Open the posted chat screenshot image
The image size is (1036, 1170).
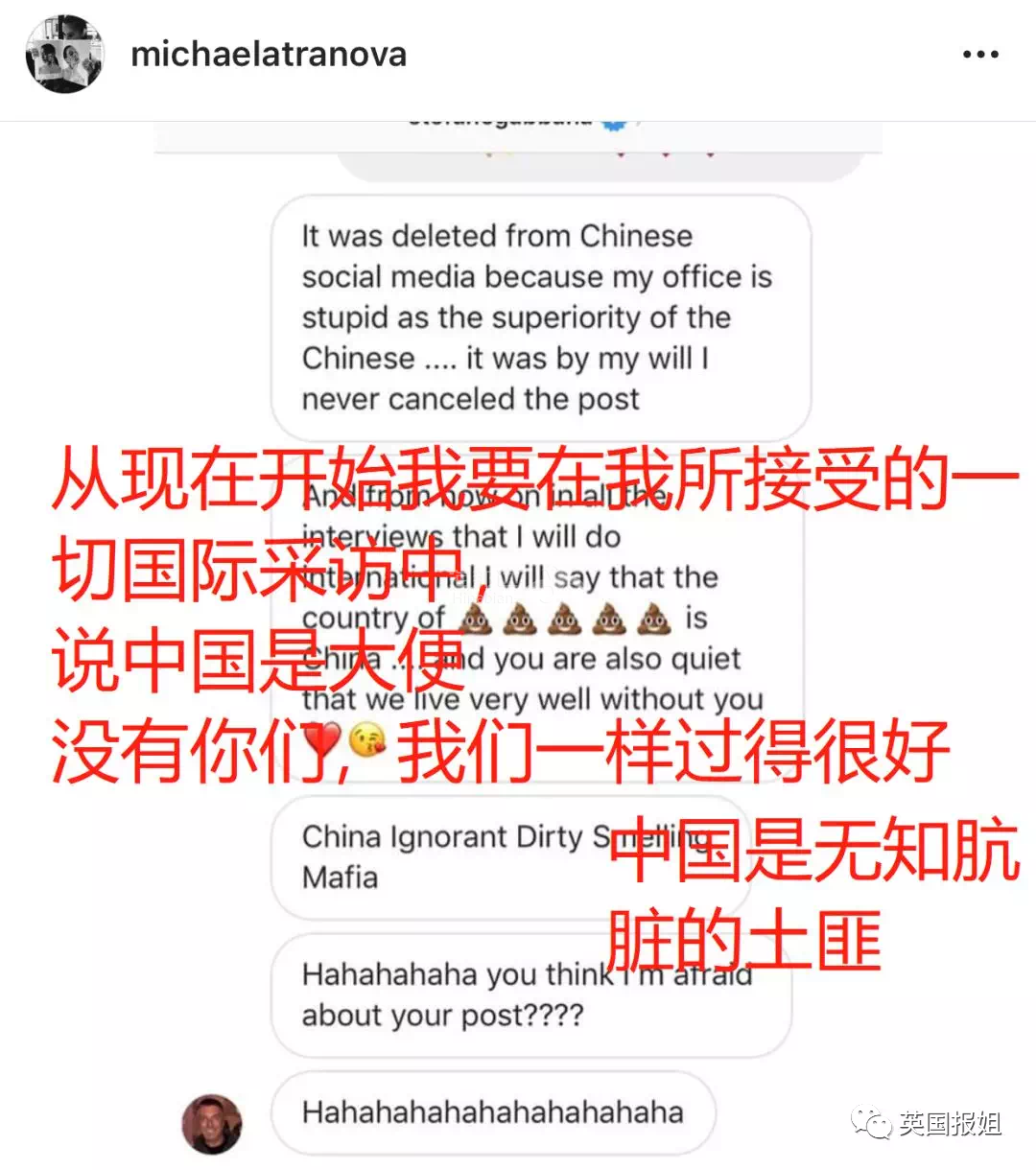[518, 643]
